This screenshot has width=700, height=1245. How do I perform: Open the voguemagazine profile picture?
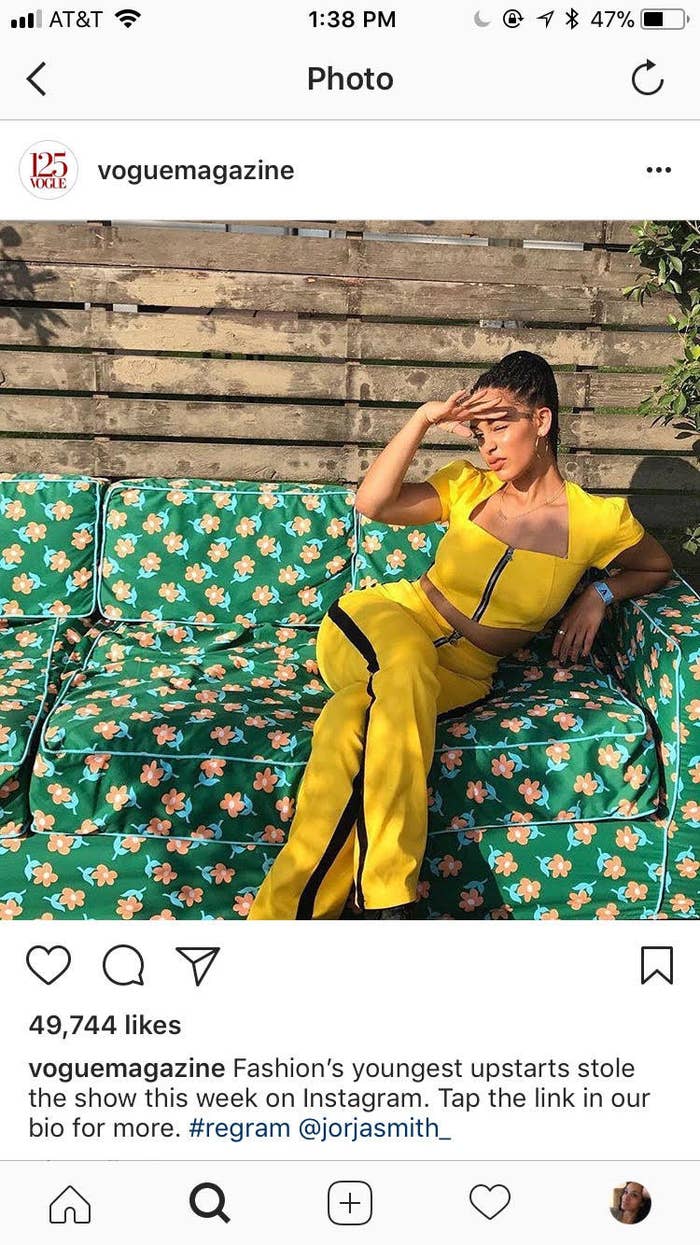48,170
